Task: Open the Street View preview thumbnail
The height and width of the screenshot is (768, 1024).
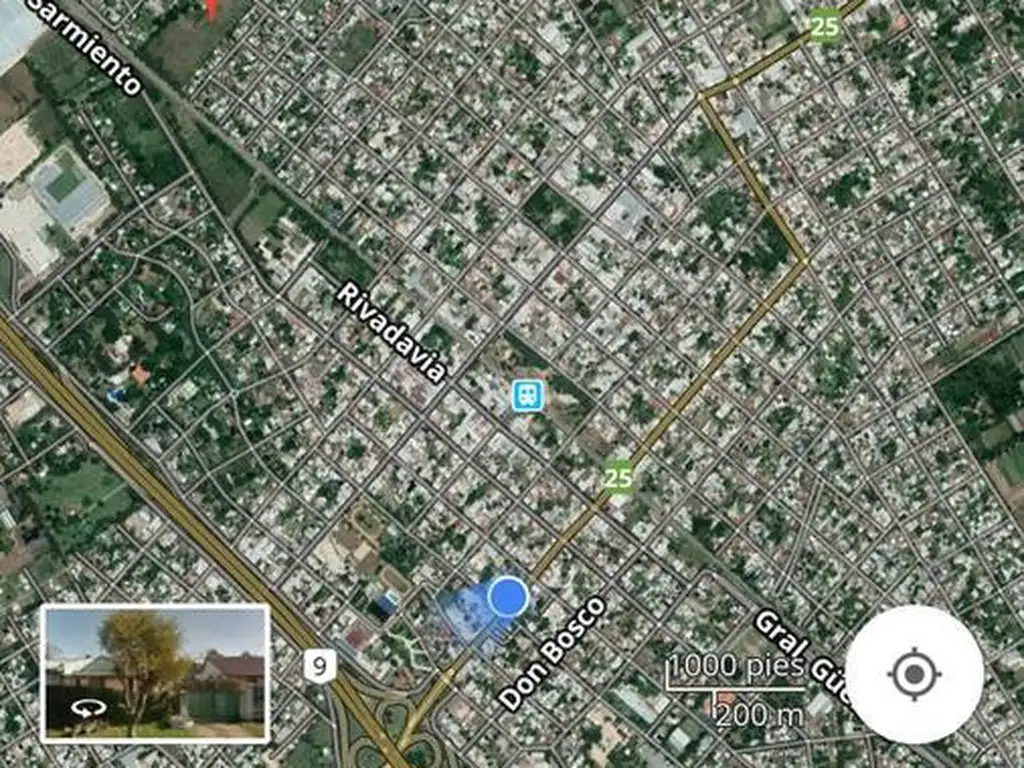Action: 155,673
